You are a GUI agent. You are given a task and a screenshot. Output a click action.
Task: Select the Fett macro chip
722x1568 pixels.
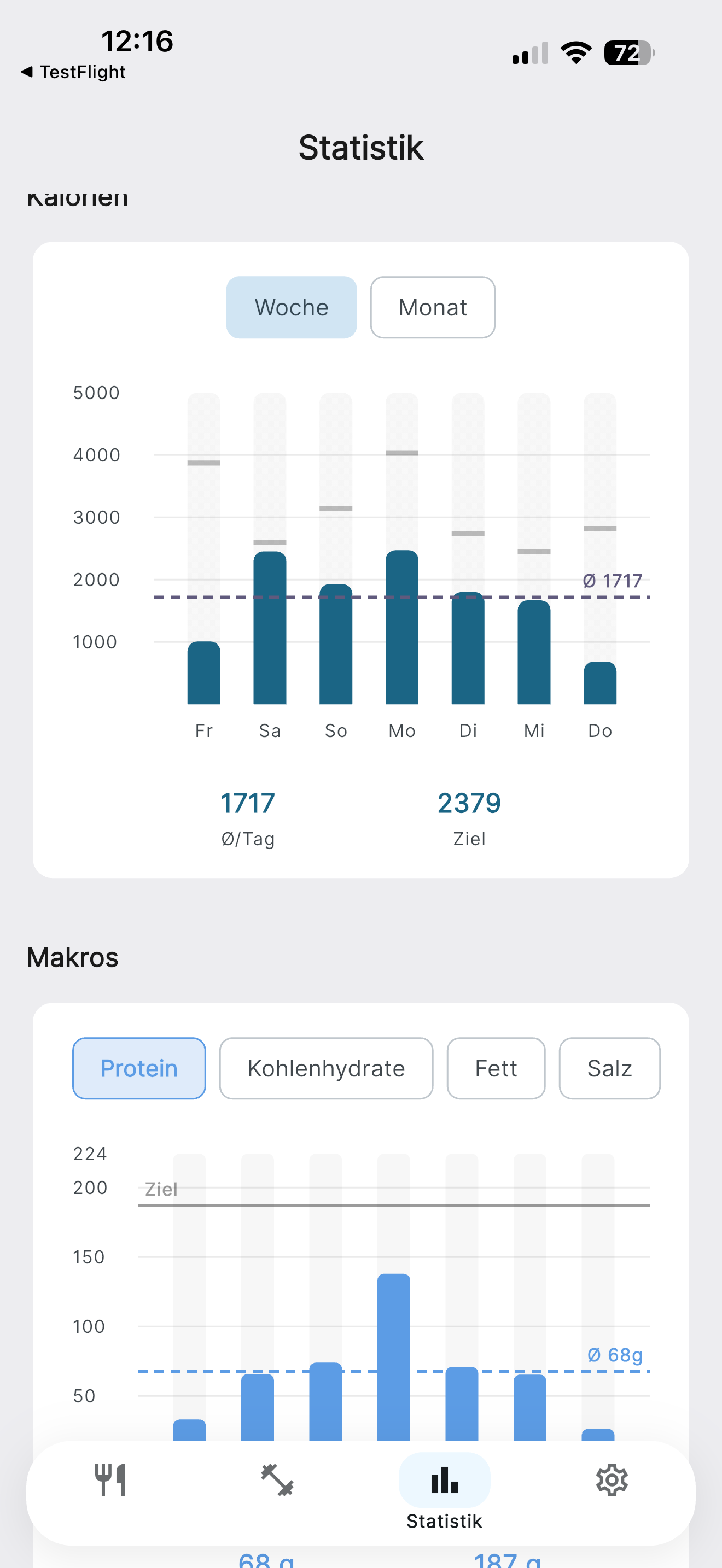[496, 1068]
